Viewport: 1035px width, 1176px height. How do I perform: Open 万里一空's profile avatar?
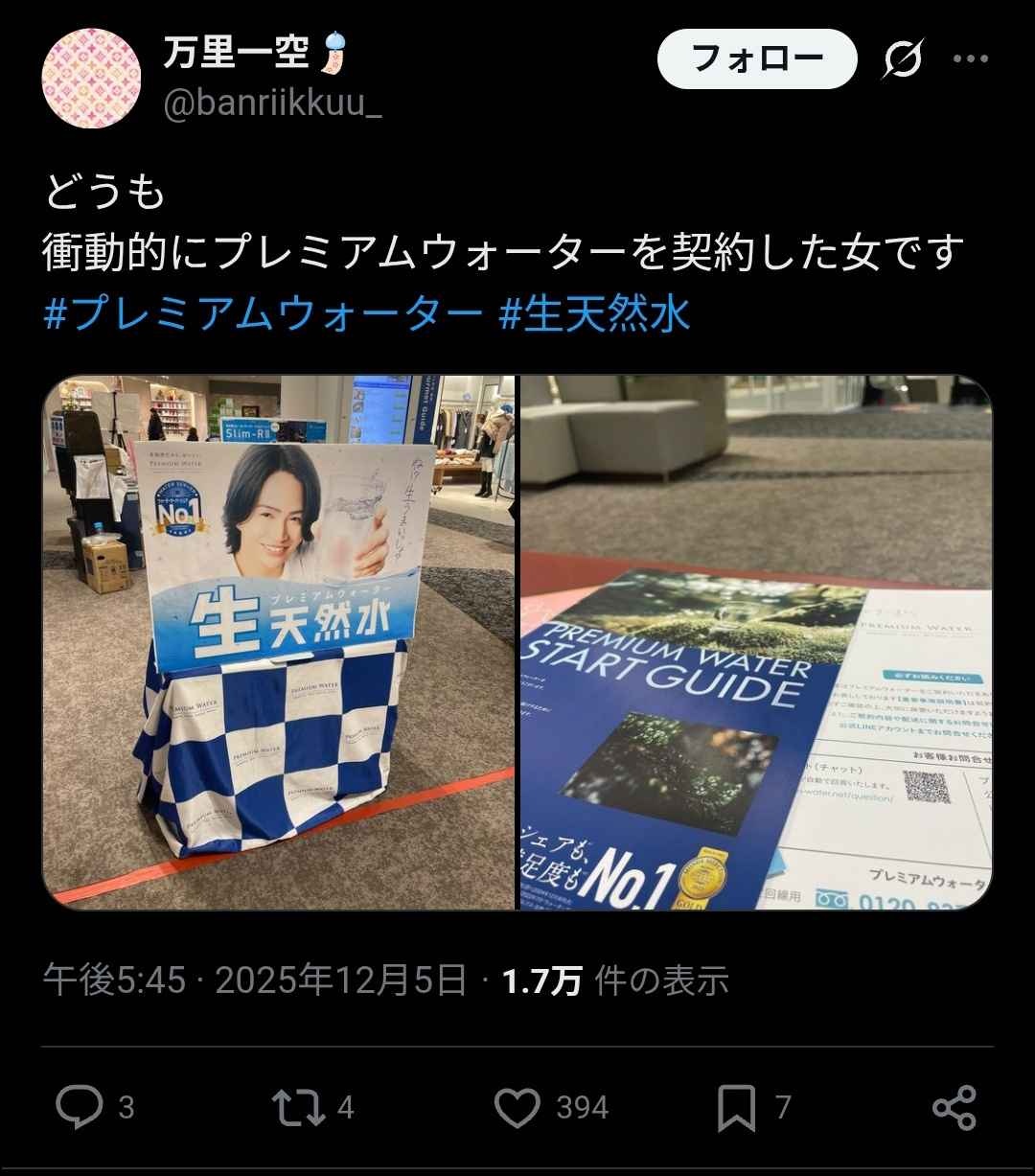coord(93,78)
